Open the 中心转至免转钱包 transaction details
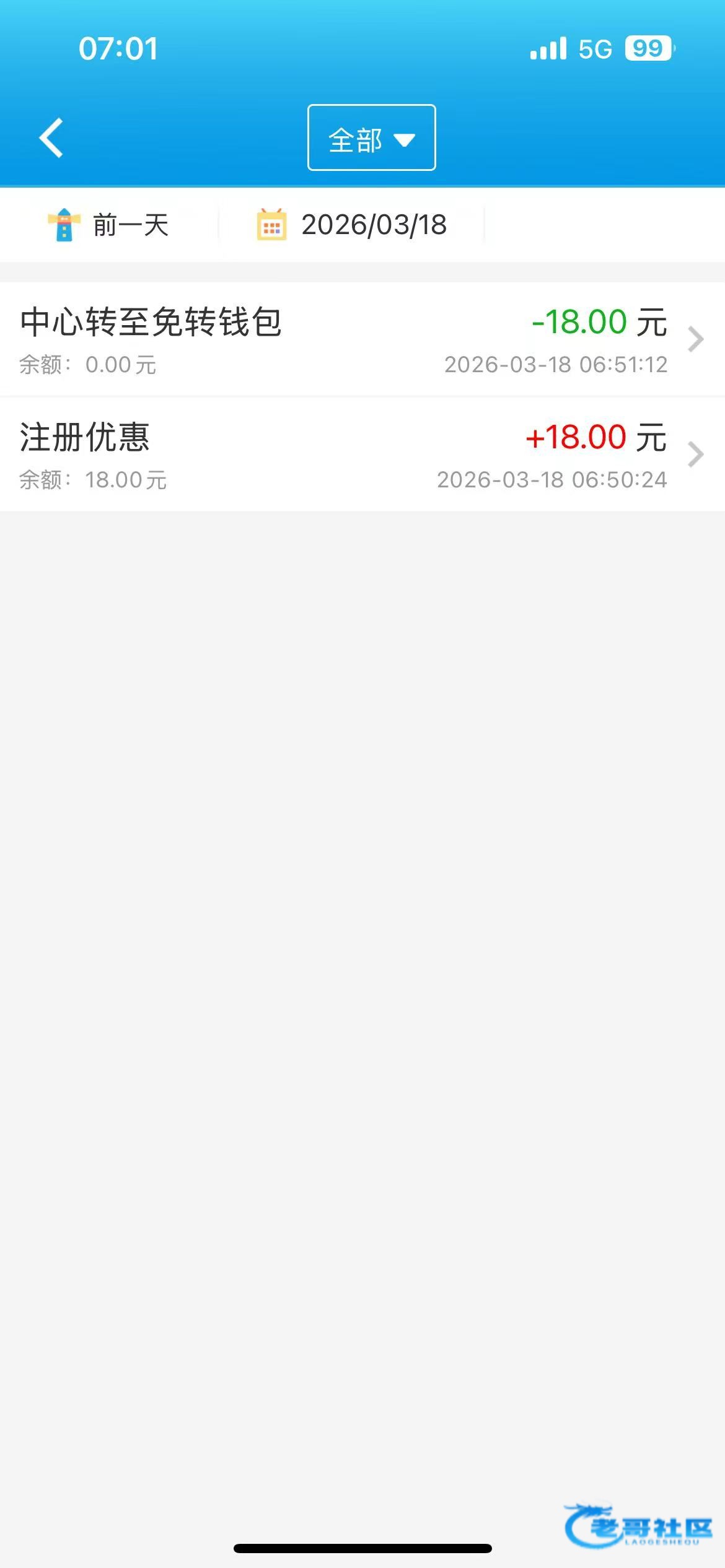This screenshot has width=725, height=1568. 362,339
